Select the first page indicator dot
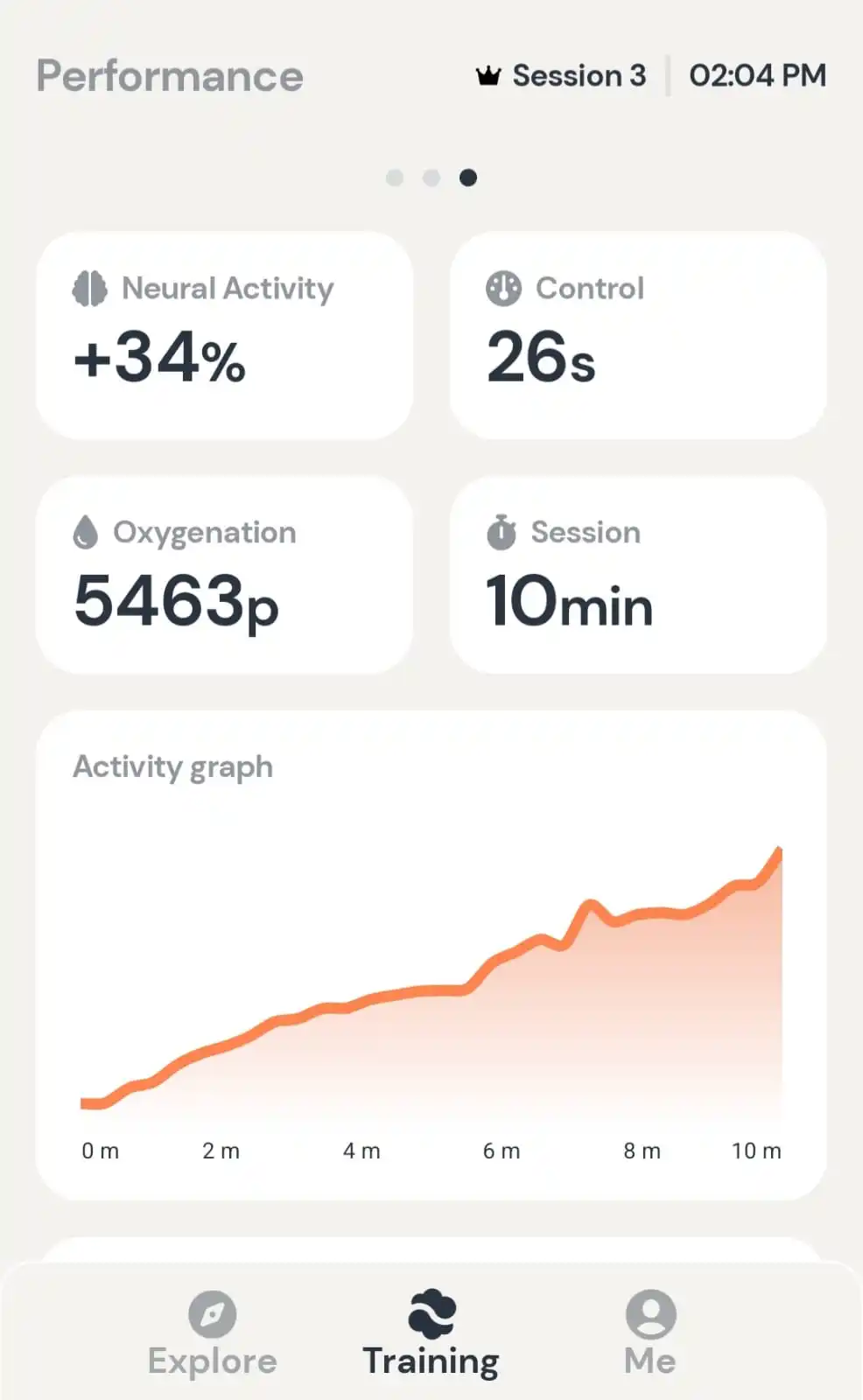Screen dimensions: 863x1400 click(x=395, y=178)
